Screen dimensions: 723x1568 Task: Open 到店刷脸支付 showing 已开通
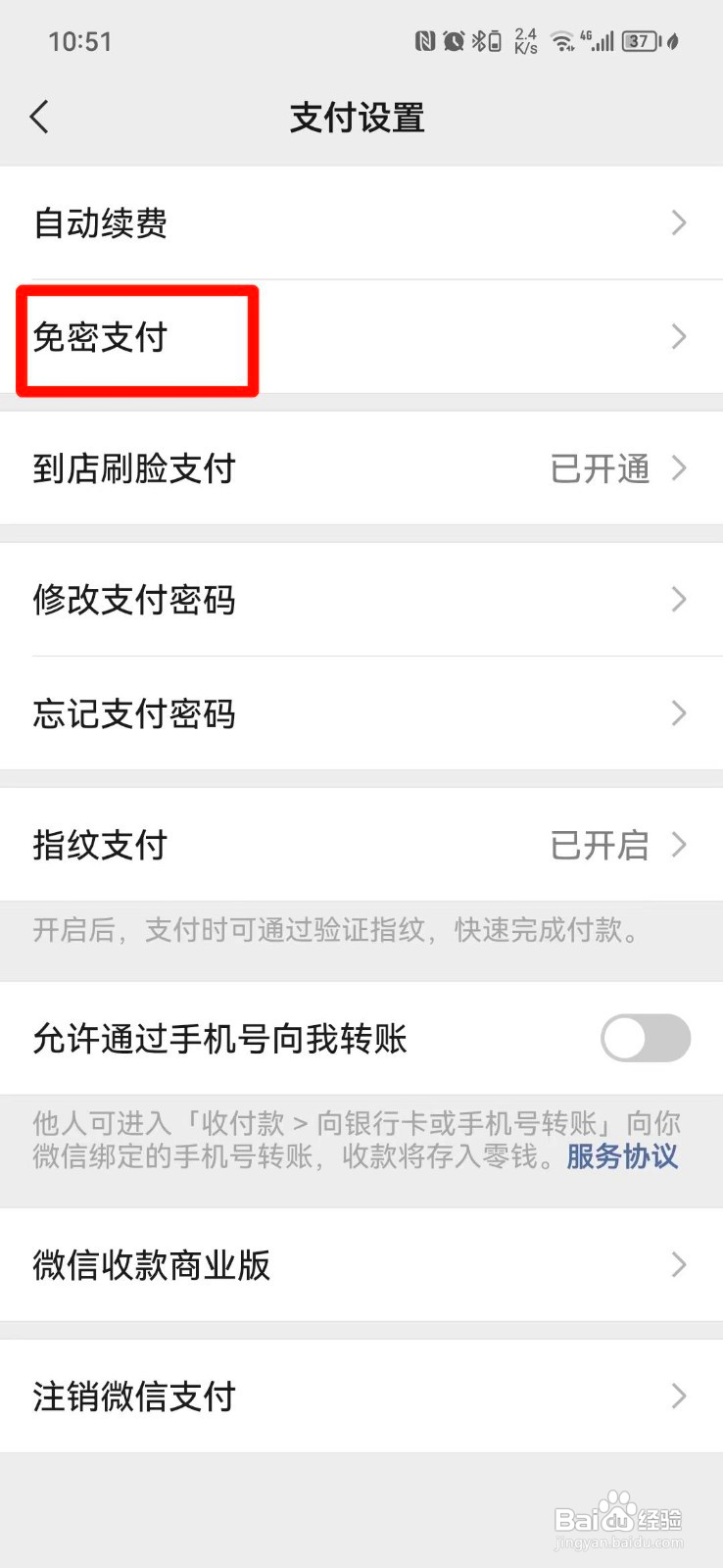[361, 468]
